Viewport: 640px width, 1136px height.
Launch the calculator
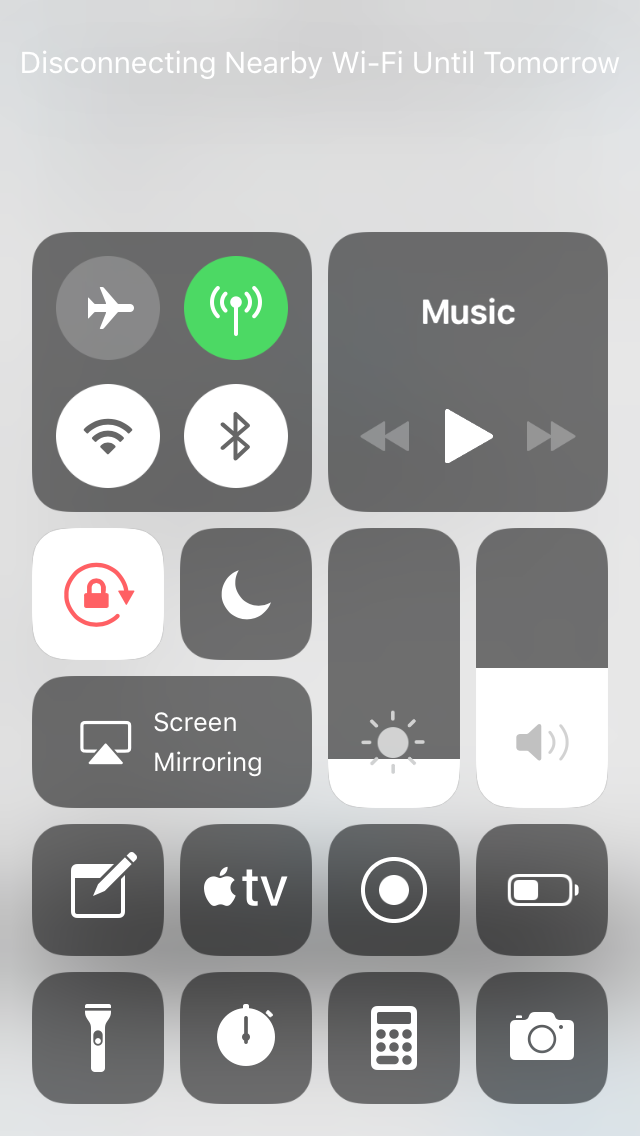(394, 1038)
